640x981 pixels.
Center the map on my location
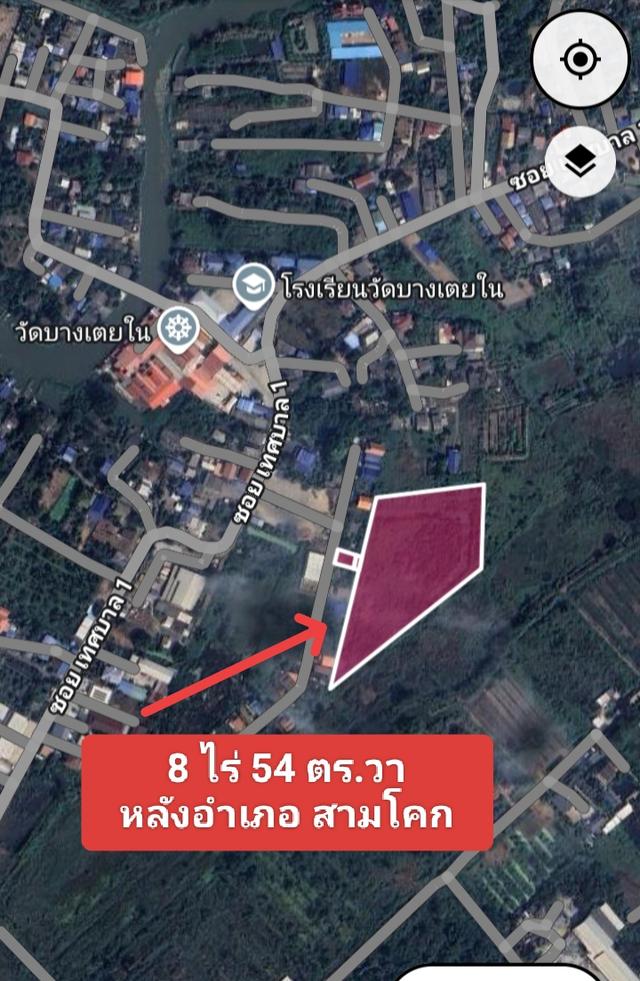pos(580,60)
